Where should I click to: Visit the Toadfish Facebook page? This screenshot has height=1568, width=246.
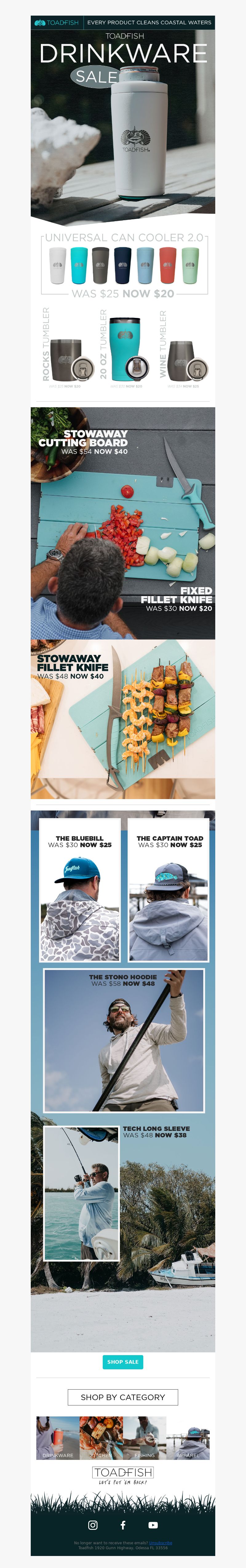(123, 1525)
